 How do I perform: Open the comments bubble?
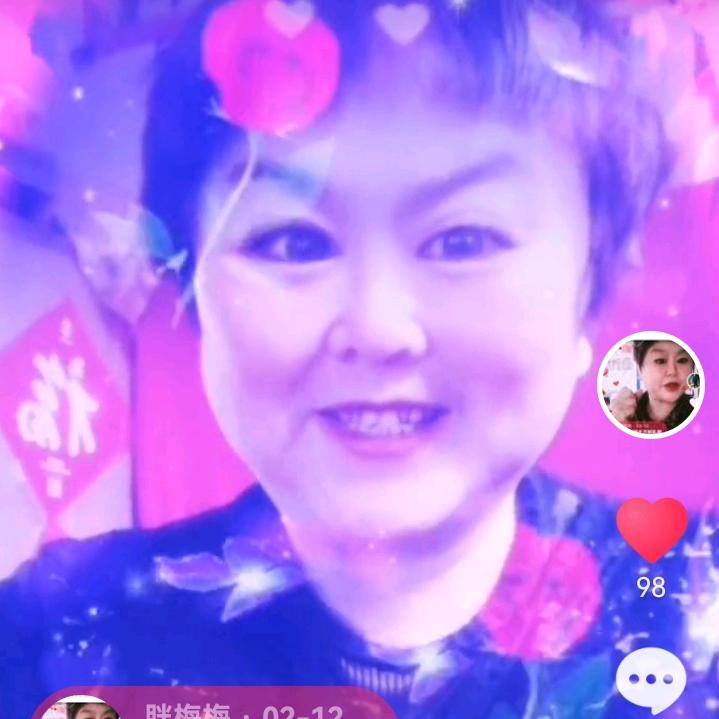click(x=650, y=680)
